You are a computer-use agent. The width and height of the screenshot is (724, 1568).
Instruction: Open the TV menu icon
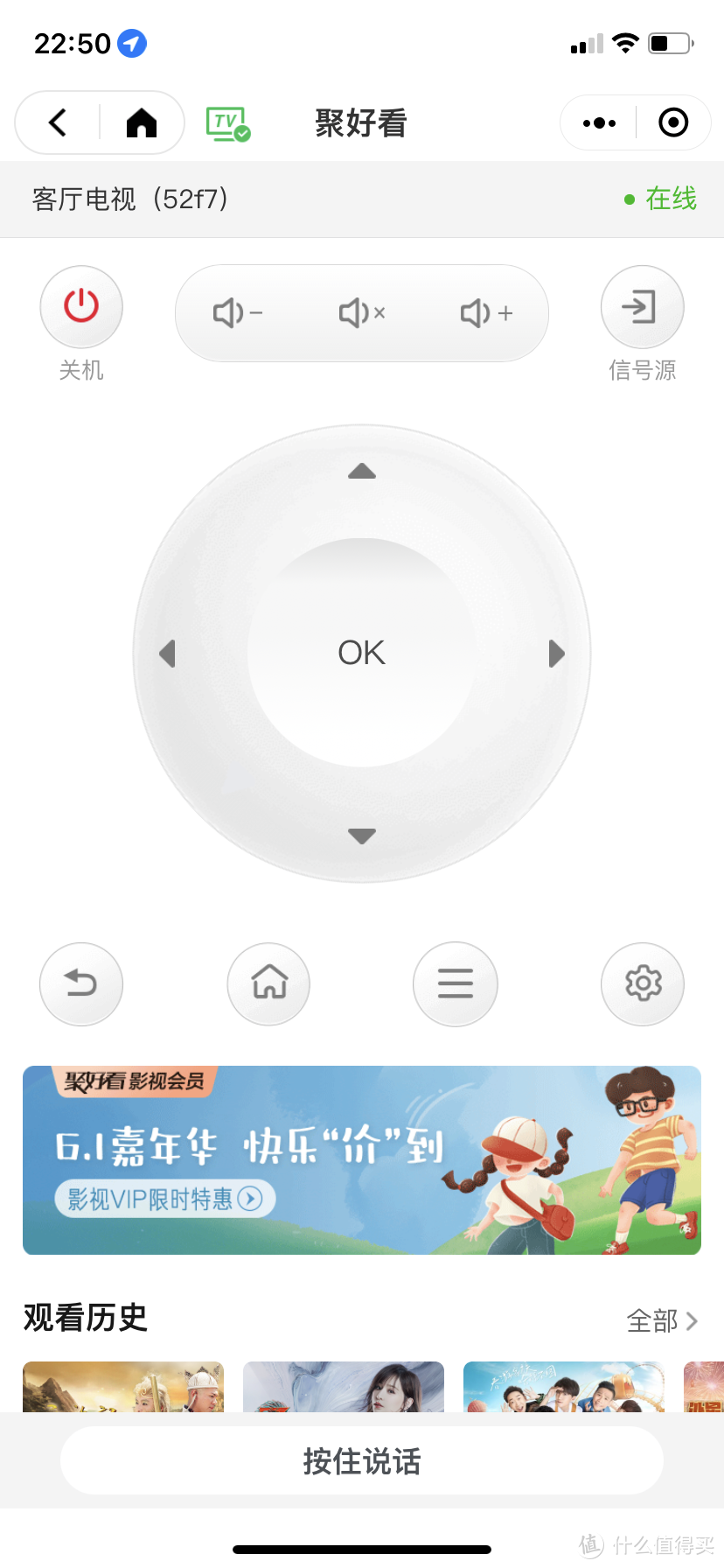click(455, 983)
